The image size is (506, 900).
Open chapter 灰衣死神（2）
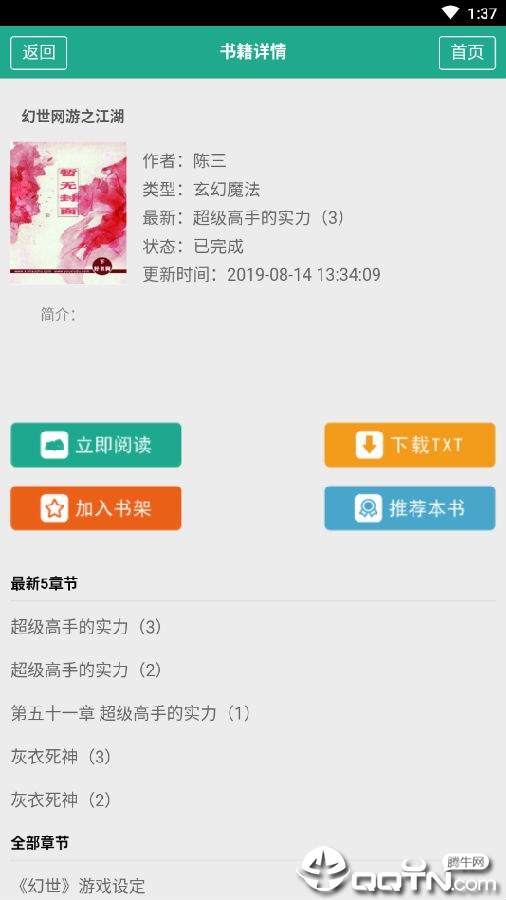(x=61, y=800)
